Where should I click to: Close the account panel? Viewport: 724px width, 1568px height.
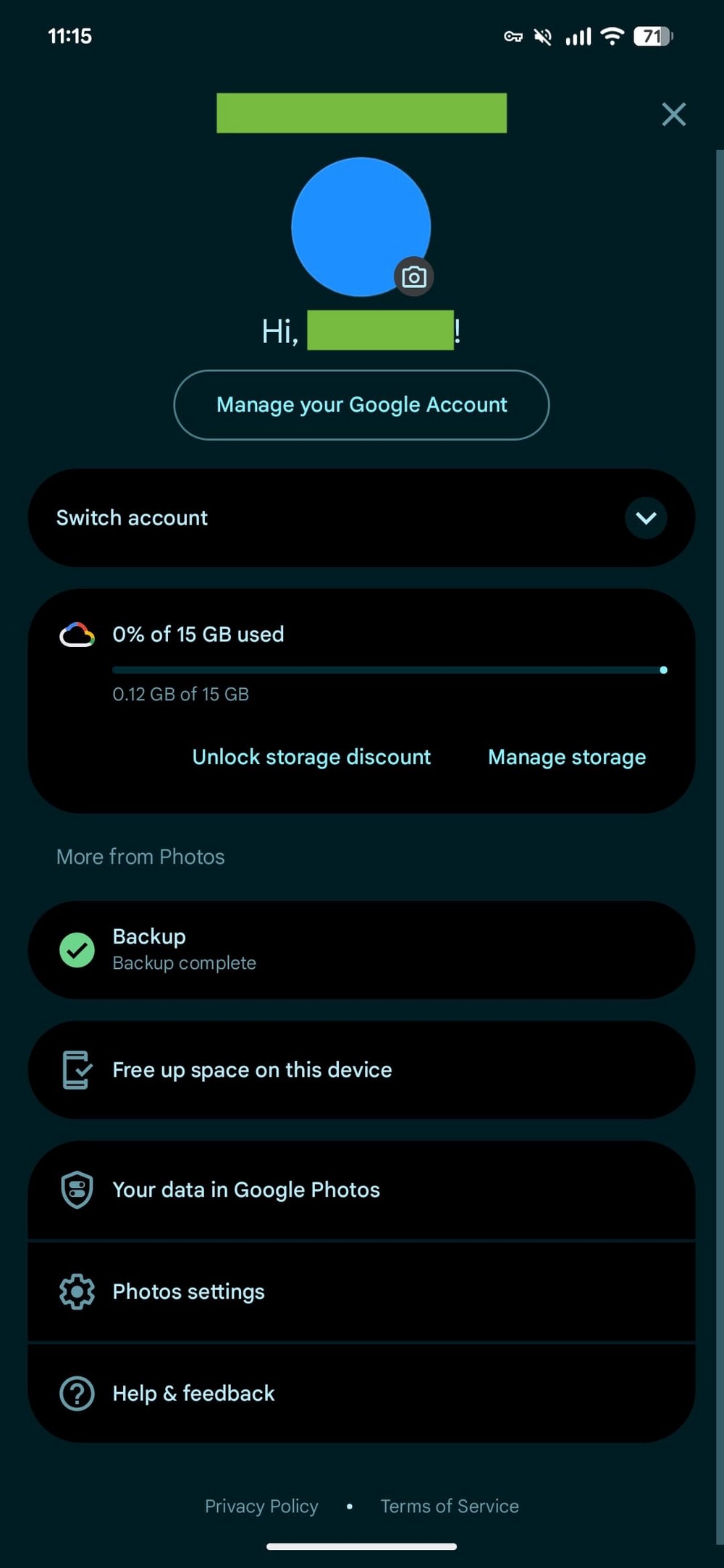(x=673, y=114)
